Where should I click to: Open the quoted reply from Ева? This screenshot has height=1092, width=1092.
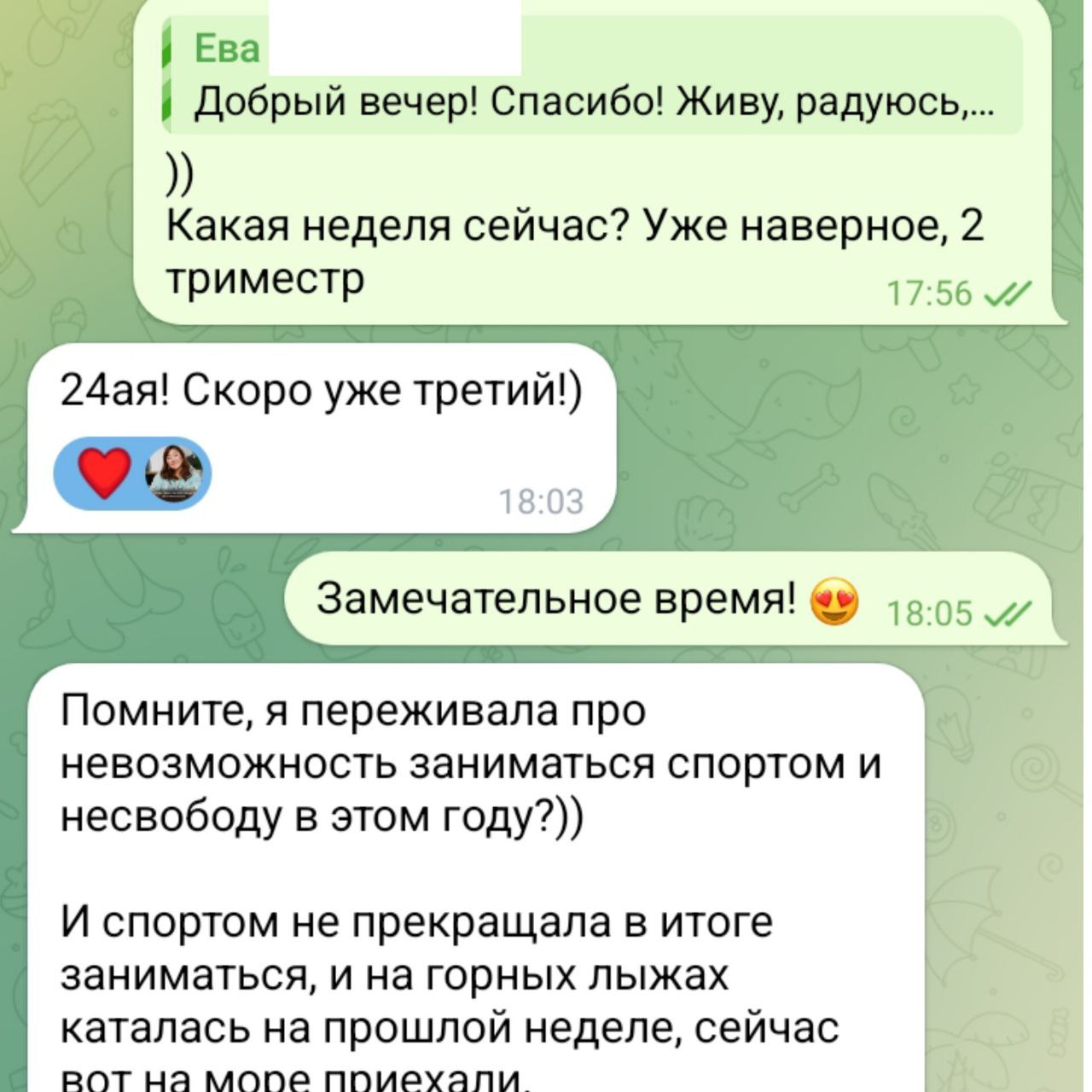coord(592,78)
